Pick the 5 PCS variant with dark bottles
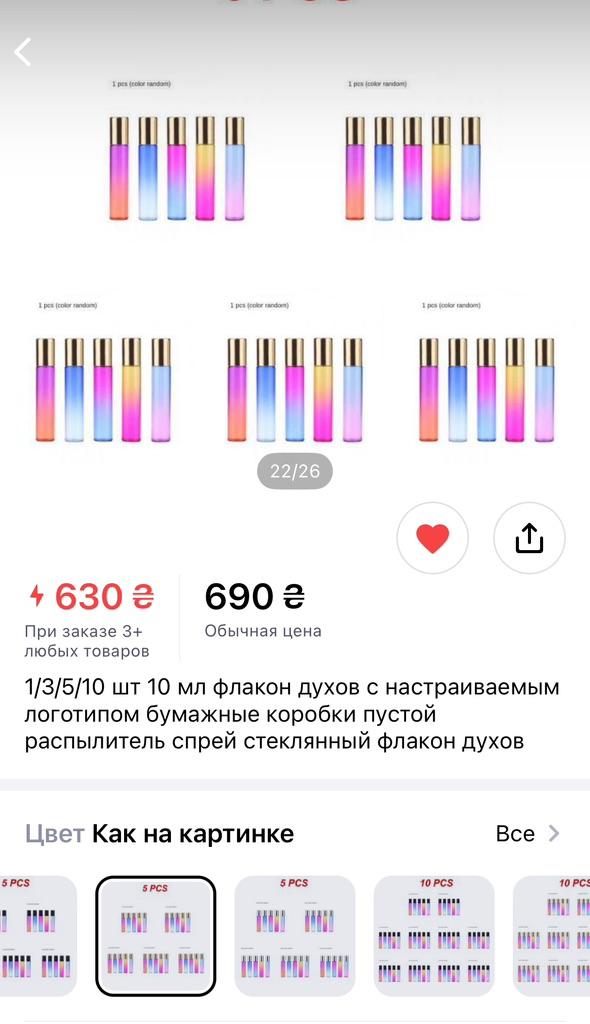This screenshot has height=1024, width=590. [38, 936]
